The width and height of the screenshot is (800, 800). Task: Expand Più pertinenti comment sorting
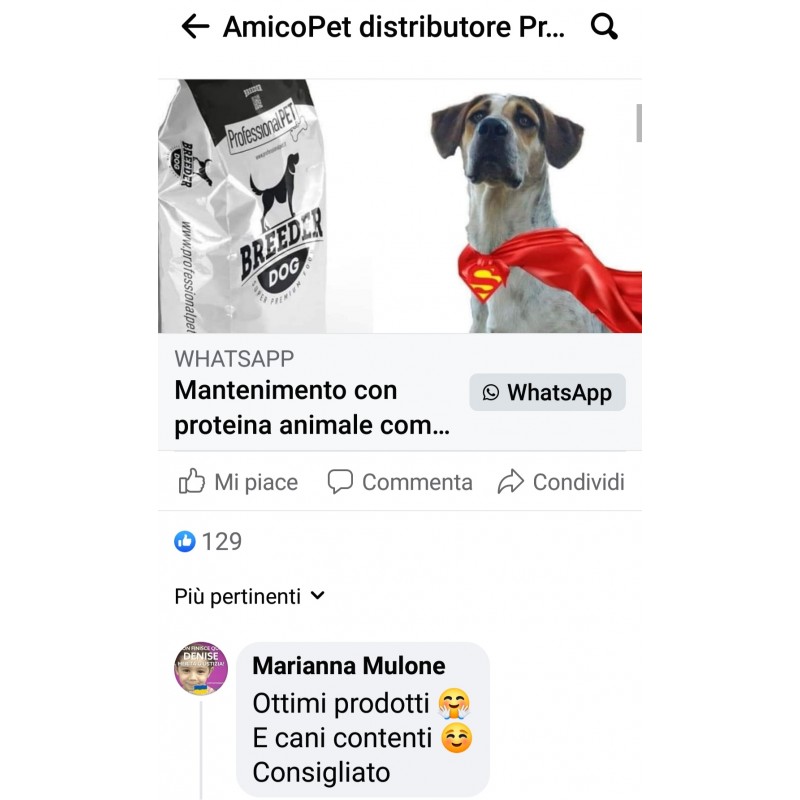click(249, 597)
